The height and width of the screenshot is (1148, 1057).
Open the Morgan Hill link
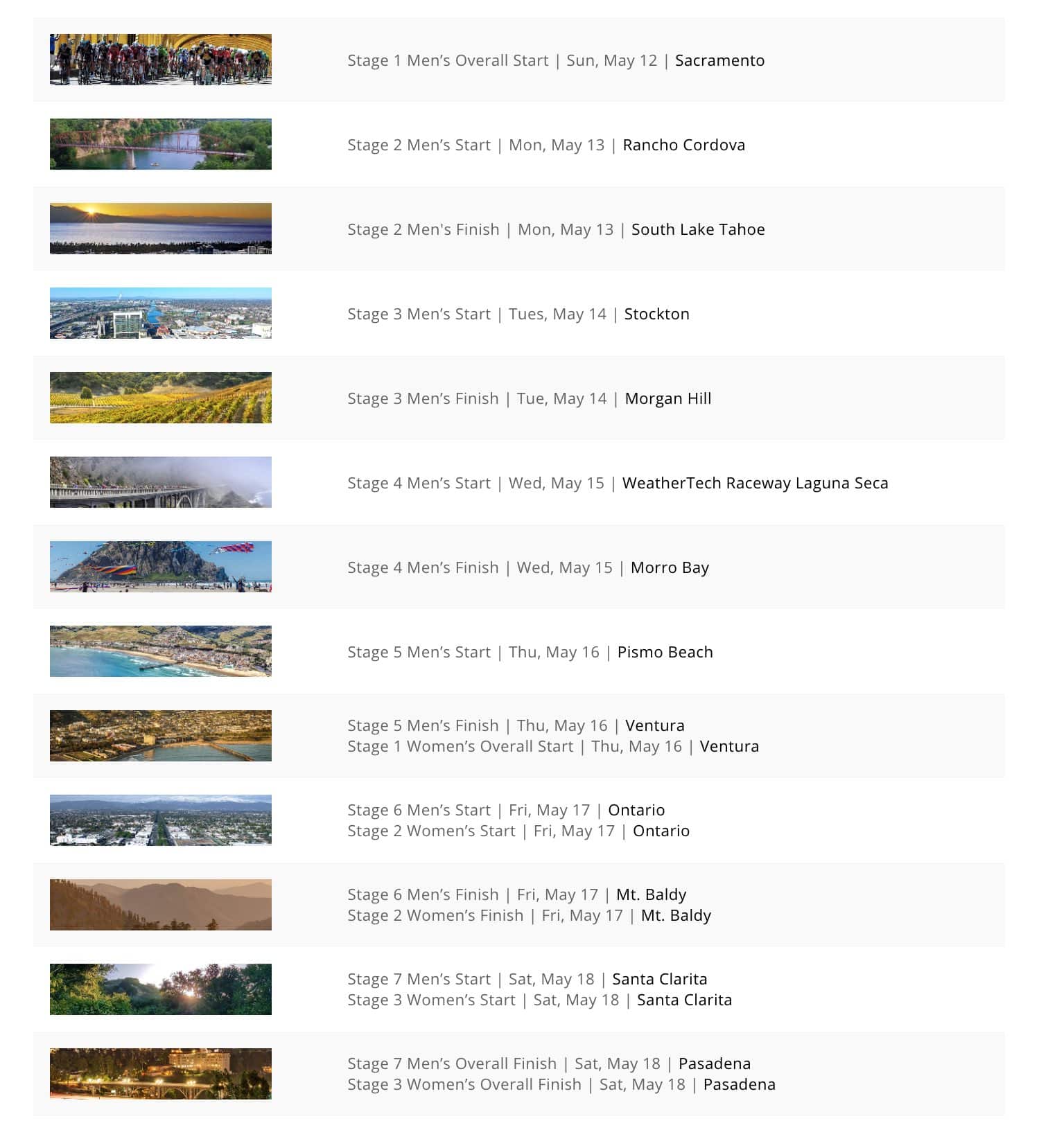668,398
